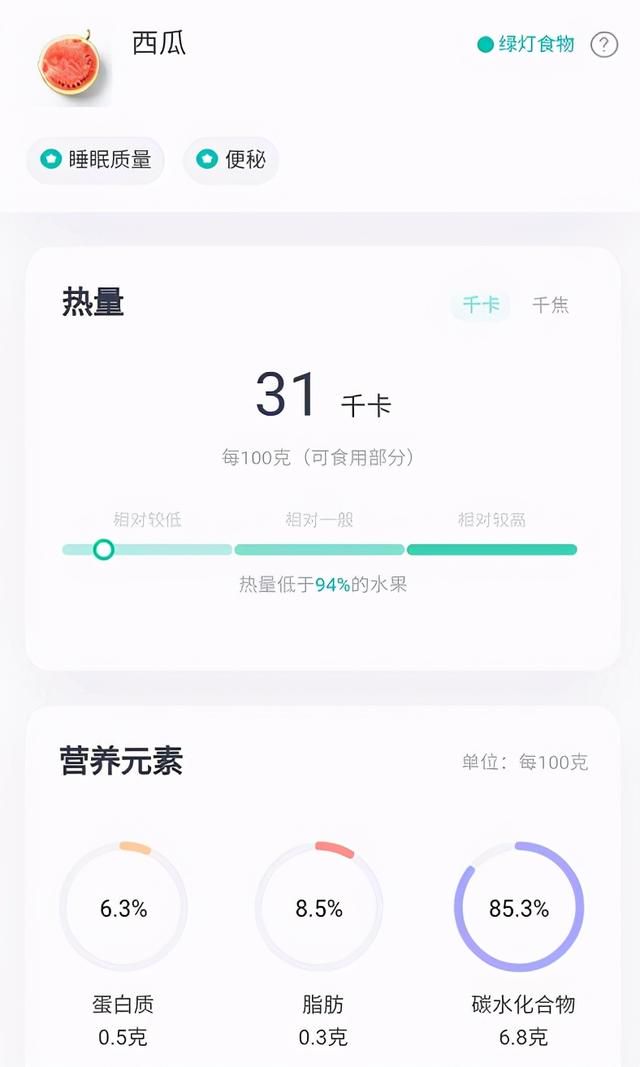
Task: Switch calorie unit to 千焦
Action: (550, 305)
